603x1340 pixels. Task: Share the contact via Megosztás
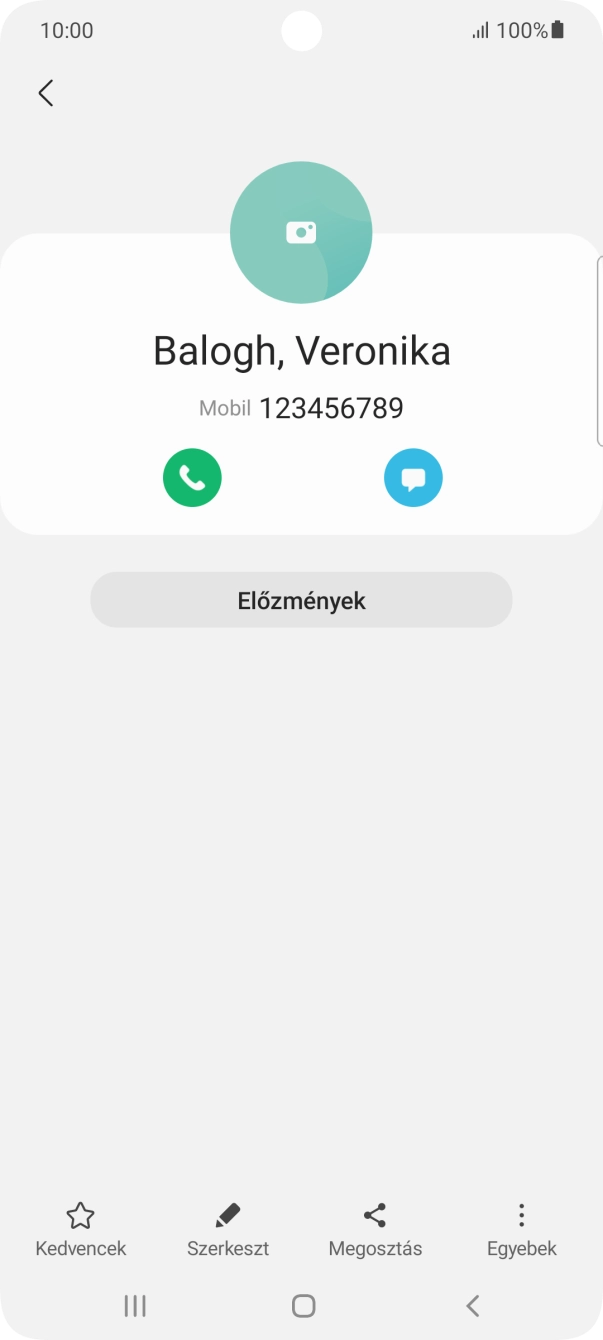coord(375,1229)
